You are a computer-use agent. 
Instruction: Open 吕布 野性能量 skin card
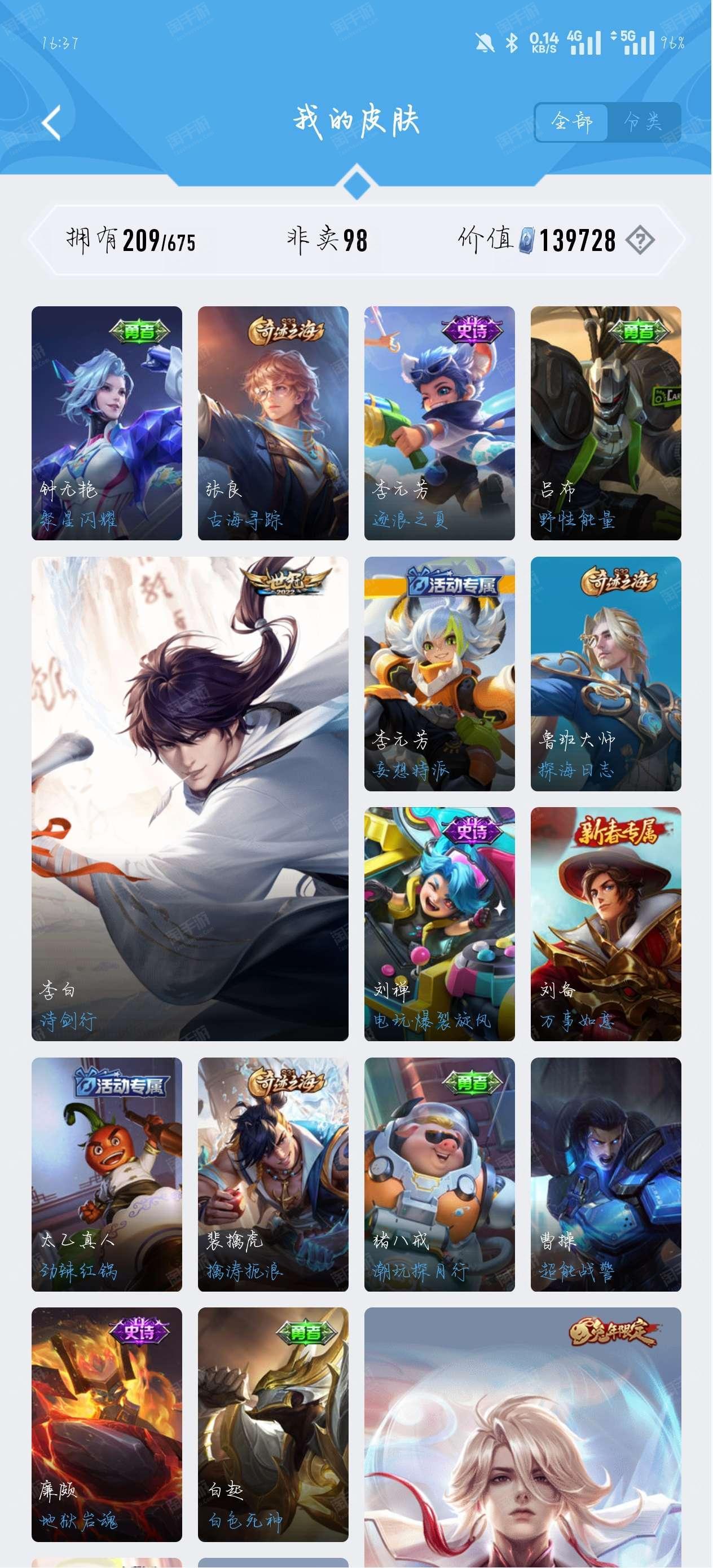pyautogui.click(x=606, y=423)
